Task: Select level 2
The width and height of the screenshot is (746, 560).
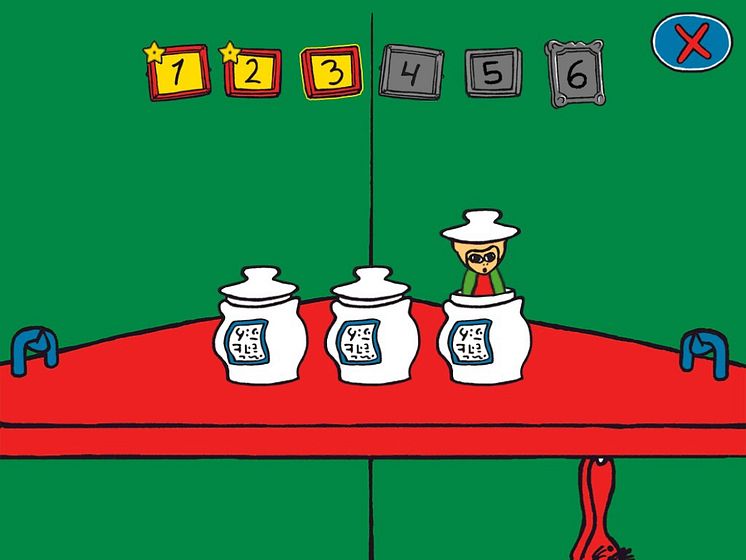Action: tap(252, 71)
